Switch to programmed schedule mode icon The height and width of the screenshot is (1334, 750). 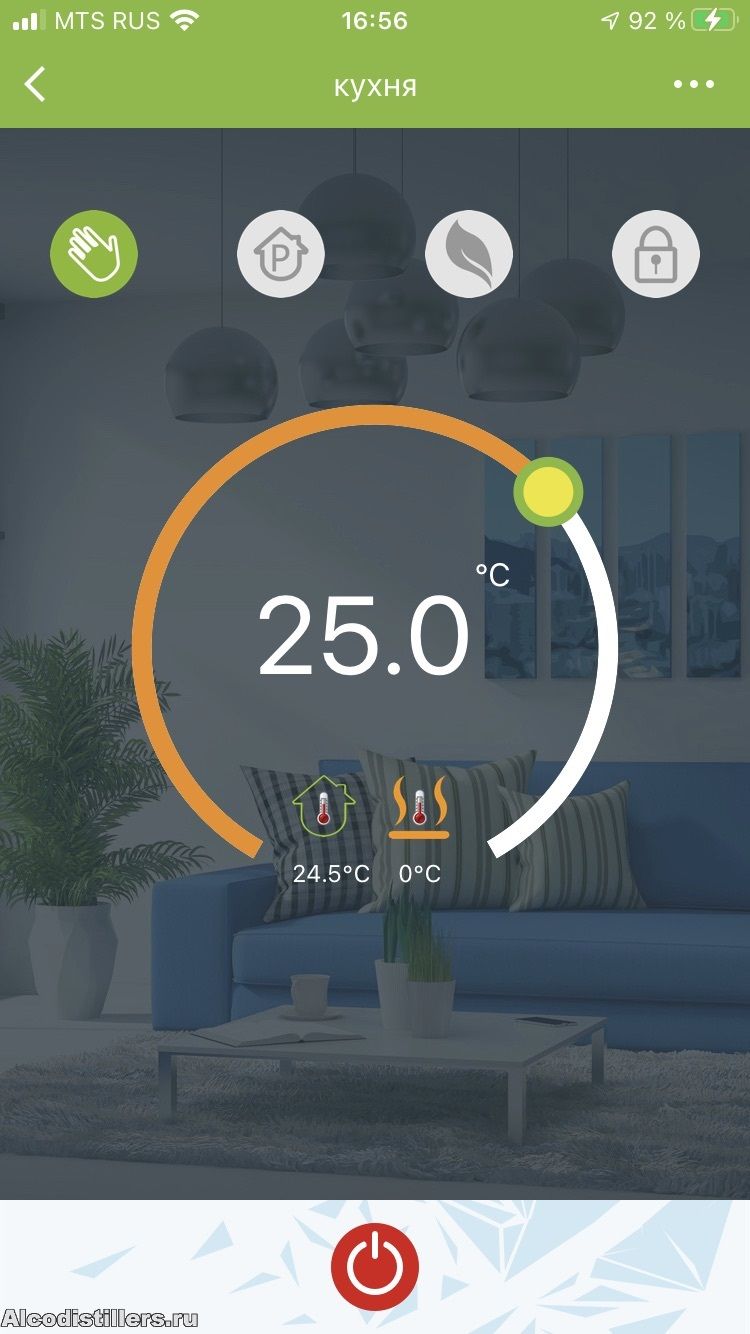[x=281, y=254]
